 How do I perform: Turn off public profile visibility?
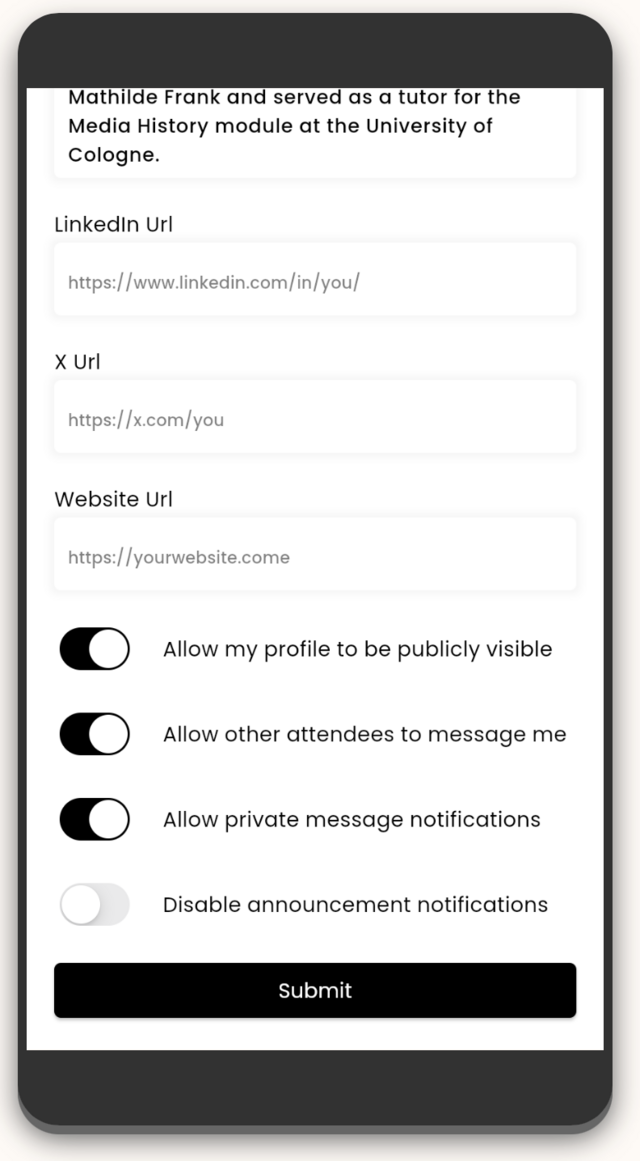click(95, 649)
